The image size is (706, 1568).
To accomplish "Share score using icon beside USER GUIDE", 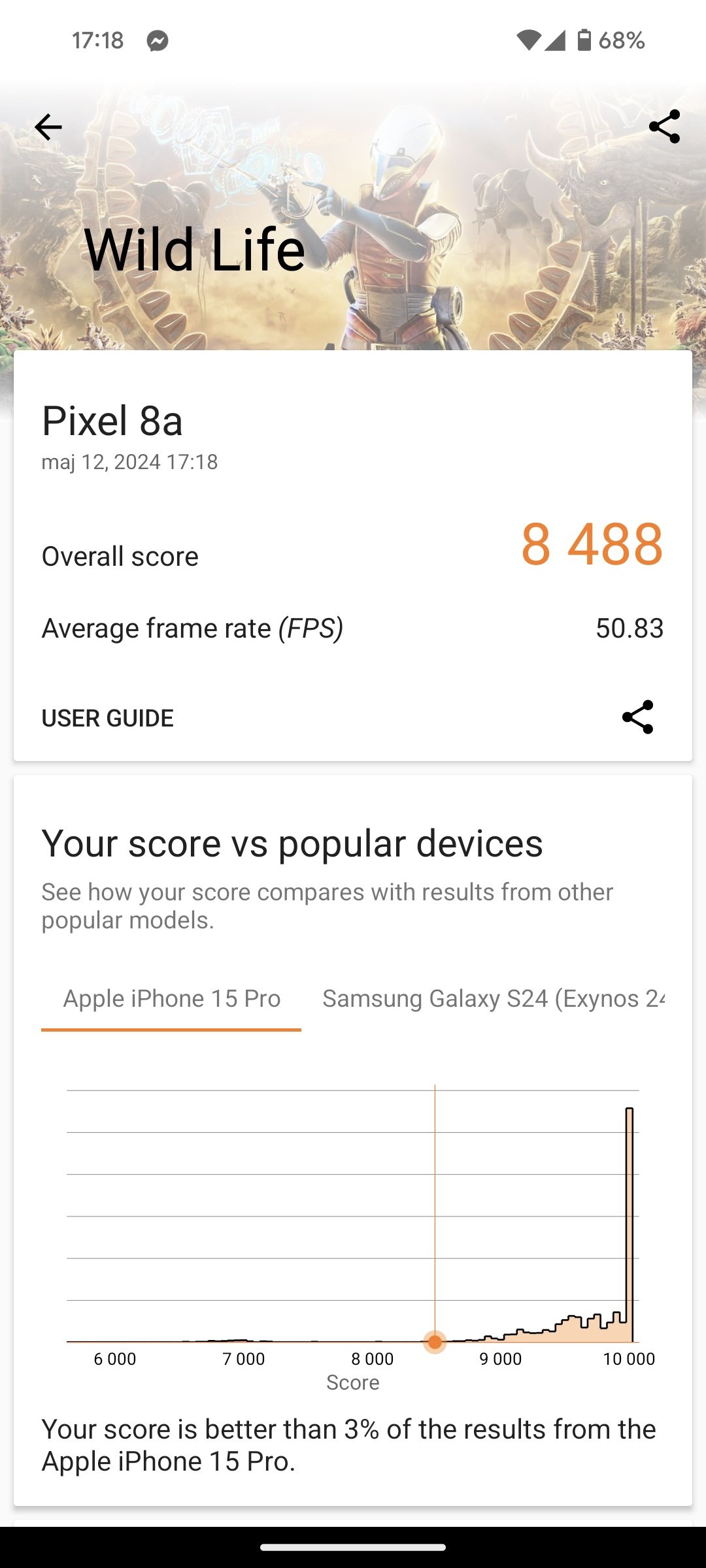I will (x=637, y=717).
